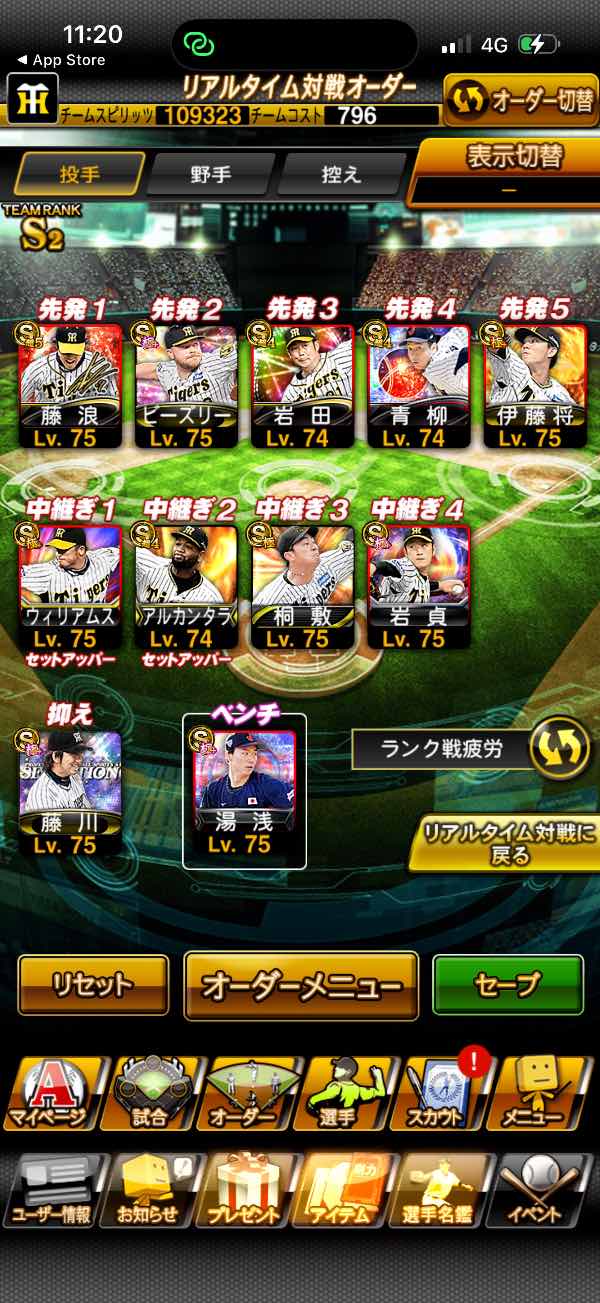Image resolution: width=600 pixels, height=1303 pixels.
Task: Open the プレゼント box
Action: coord(245,1192)
